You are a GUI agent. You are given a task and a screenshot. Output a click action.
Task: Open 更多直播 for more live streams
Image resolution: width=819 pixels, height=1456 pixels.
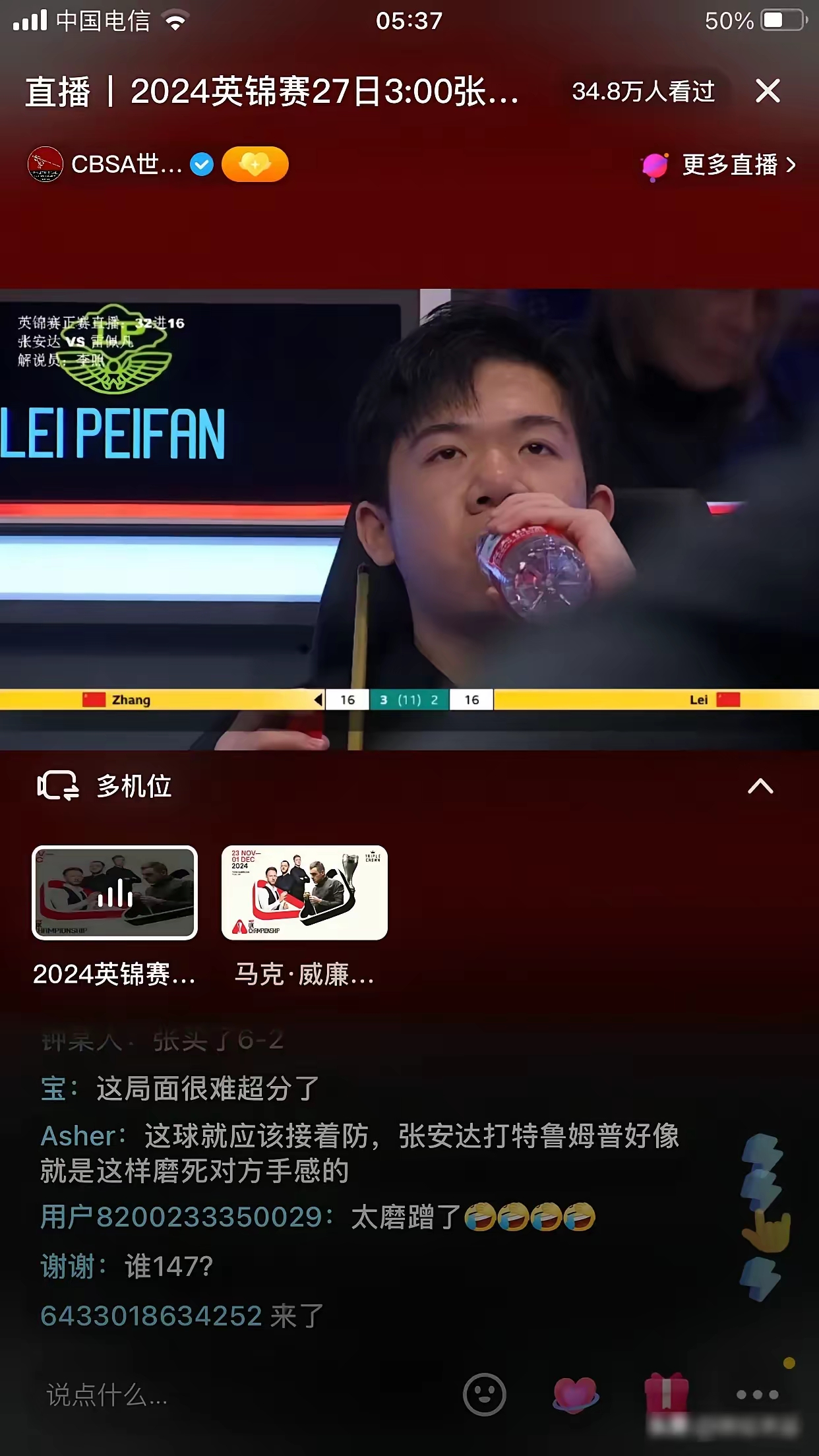click(x=728, y=165)
